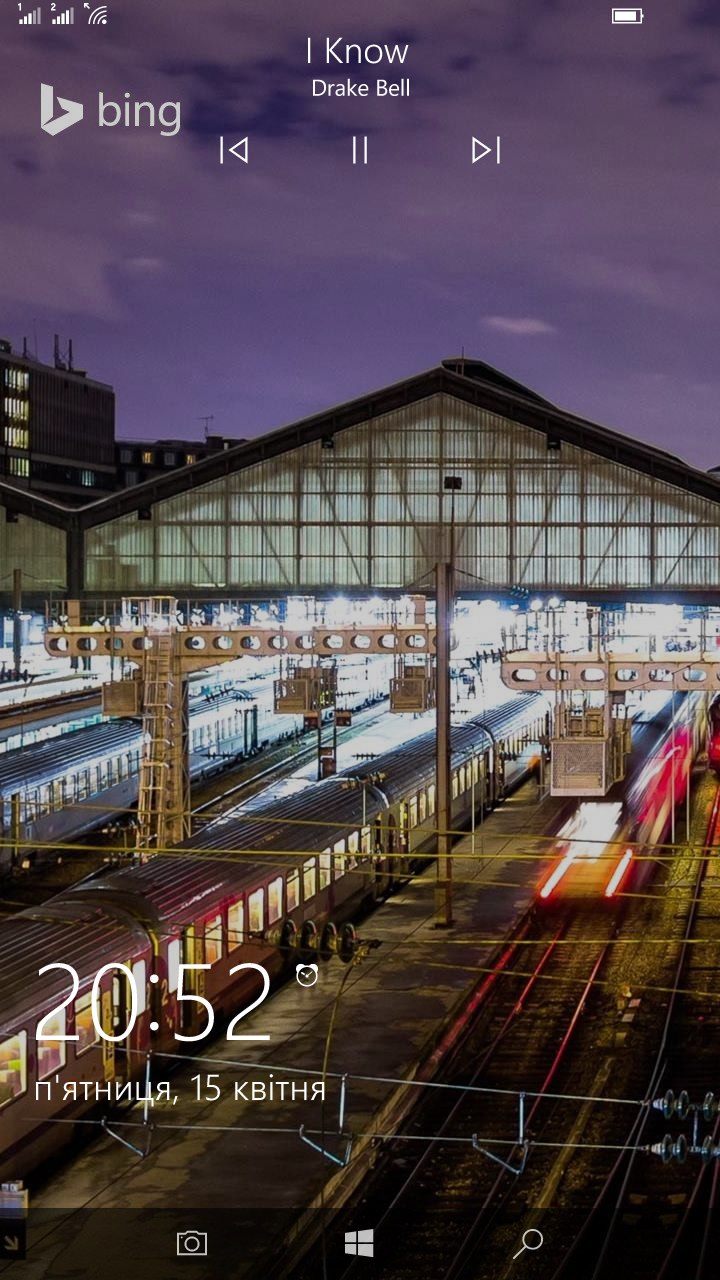Open search with the magnifier icon
Screen dimensions: 720x1280
click(527, 1243)
